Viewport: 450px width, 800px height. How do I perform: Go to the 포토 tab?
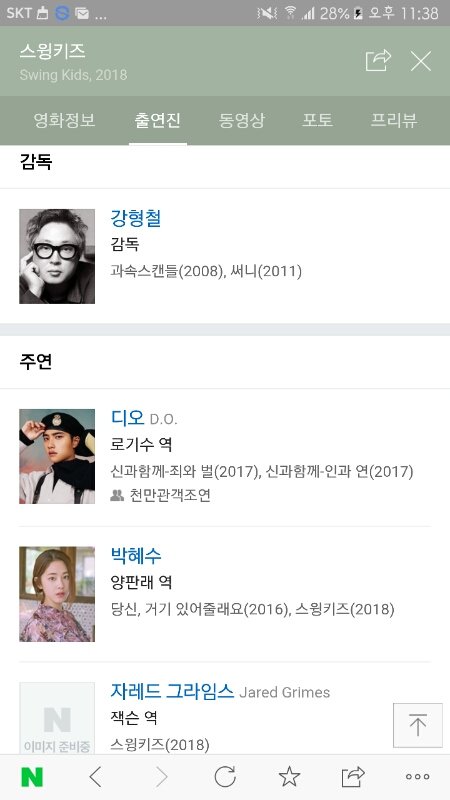pyautogui.click(x=317, y=120)
